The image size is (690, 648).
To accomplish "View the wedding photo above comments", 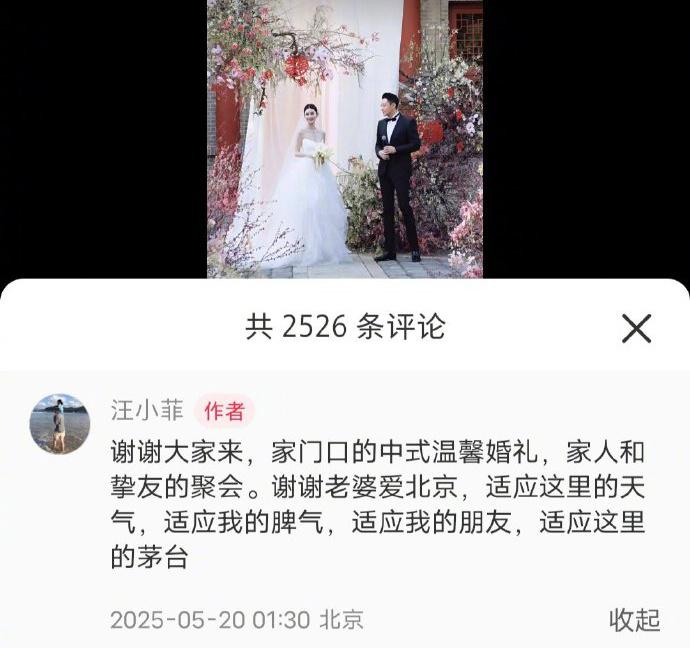I will point(345,138).
